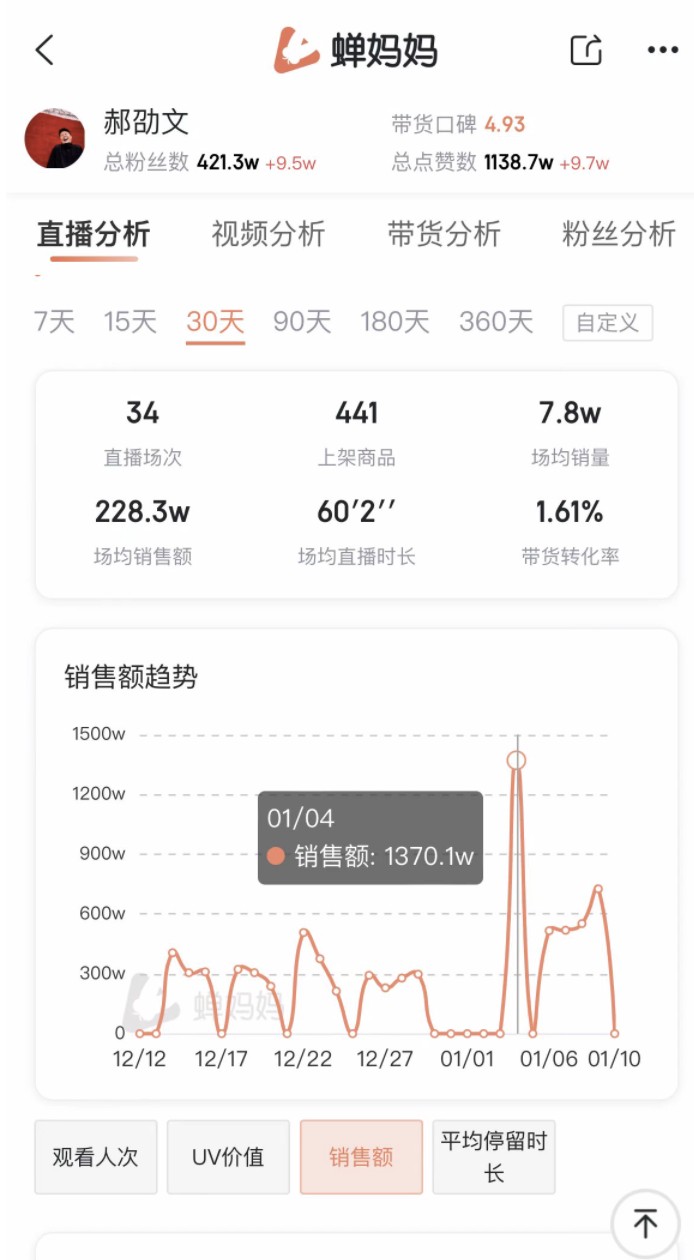
Task: Switch to the 带货分析 tab
Action: click(x=444, y=234)
